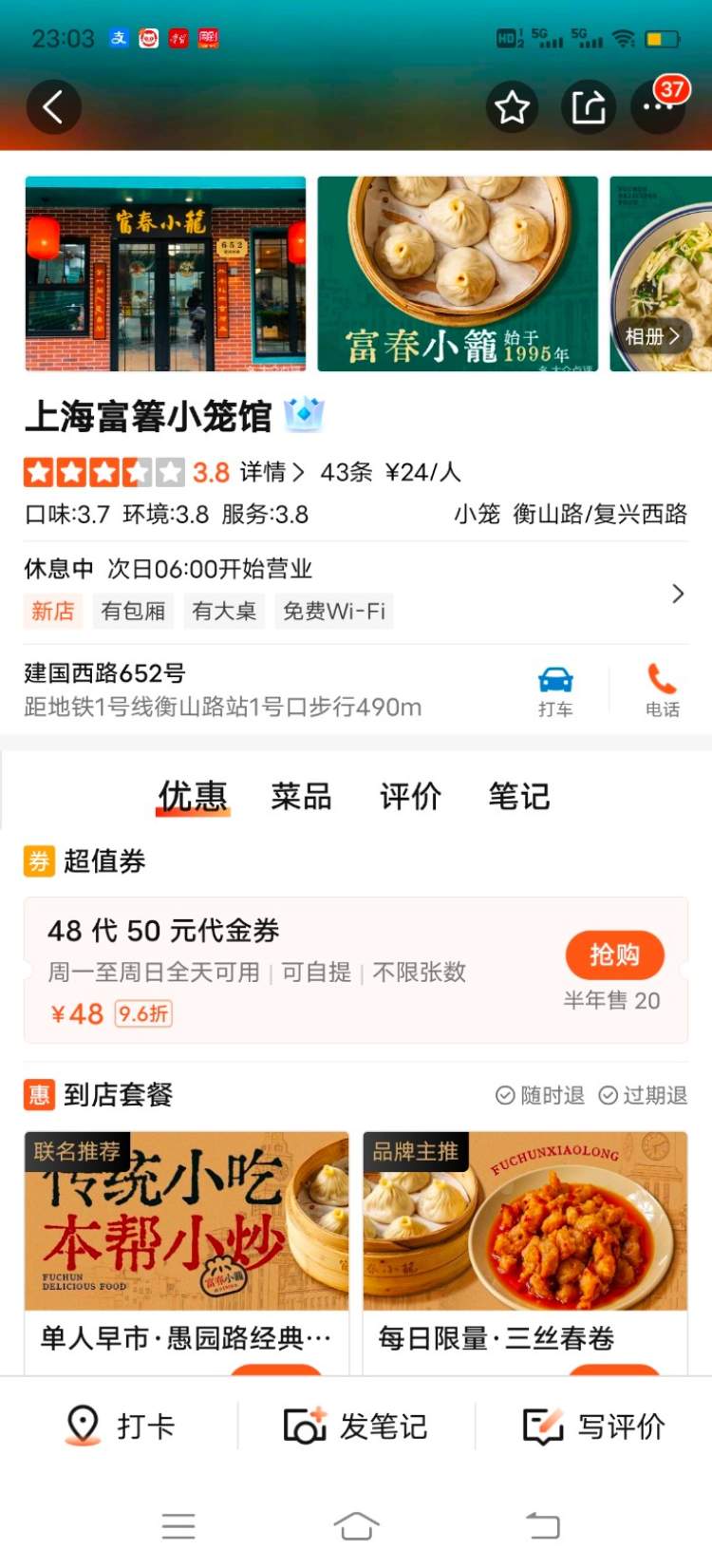Open the storefront photo
The height and width of the screenshot is (1568, 712).
165,274
